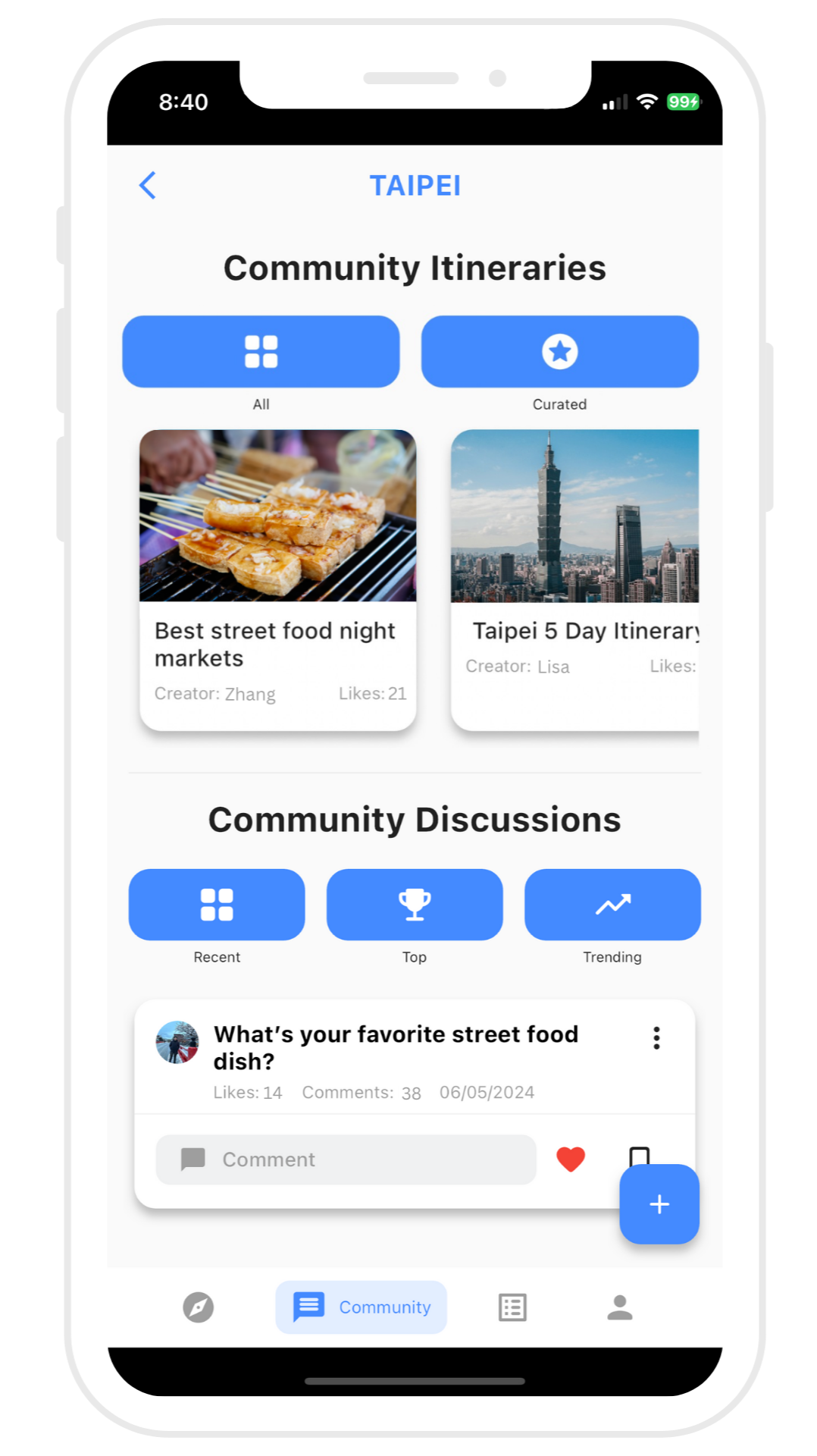817x1456 pixels.
Task: Select the Recent discussions grid icon
Action: click(217, 904)
